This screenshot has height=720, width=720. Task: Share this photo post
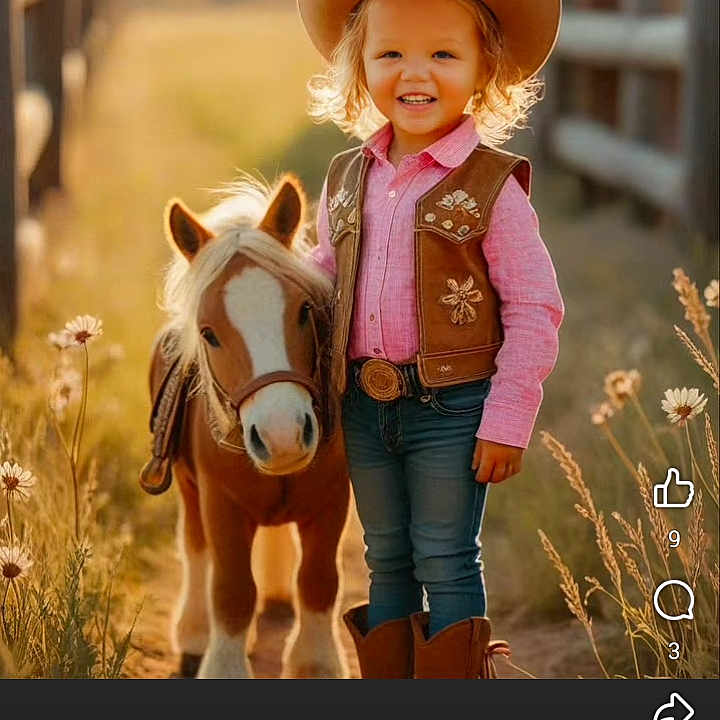coord(673,707)
